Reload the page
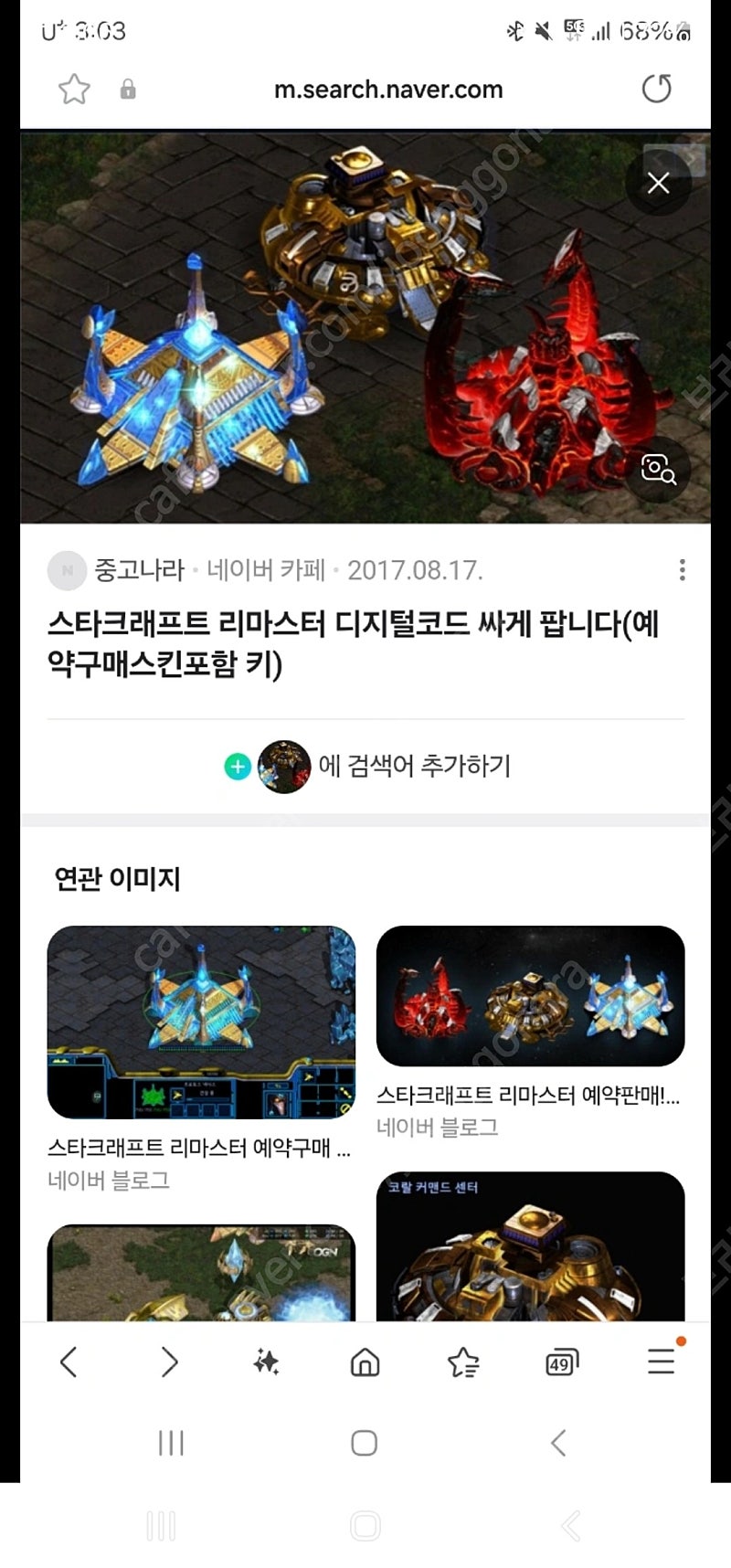731x1568 pixels. (656, 89)
